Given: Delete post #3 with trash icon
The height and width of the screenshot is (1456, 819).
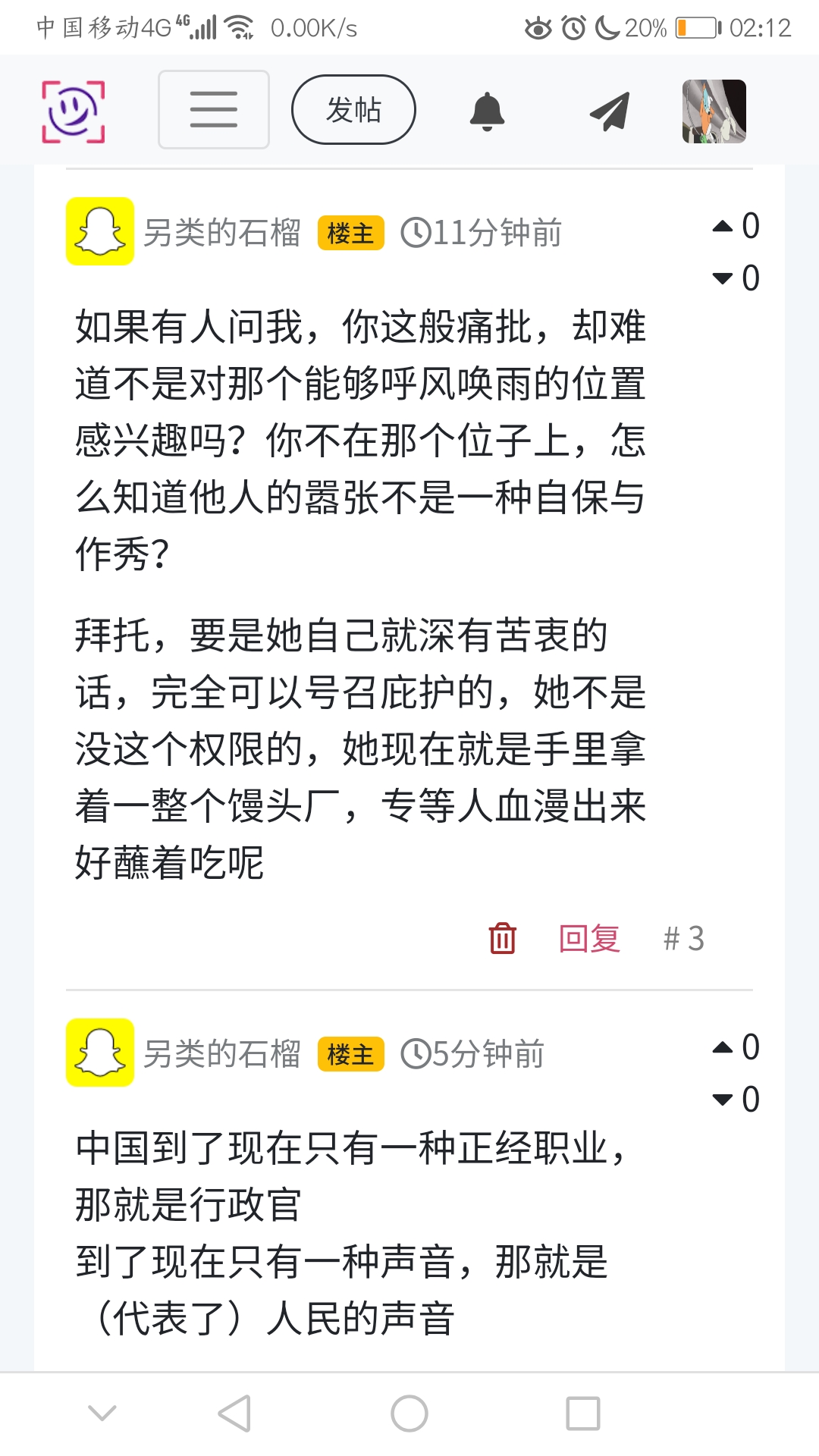Looking at the screenshot, I should pos(502,938).
